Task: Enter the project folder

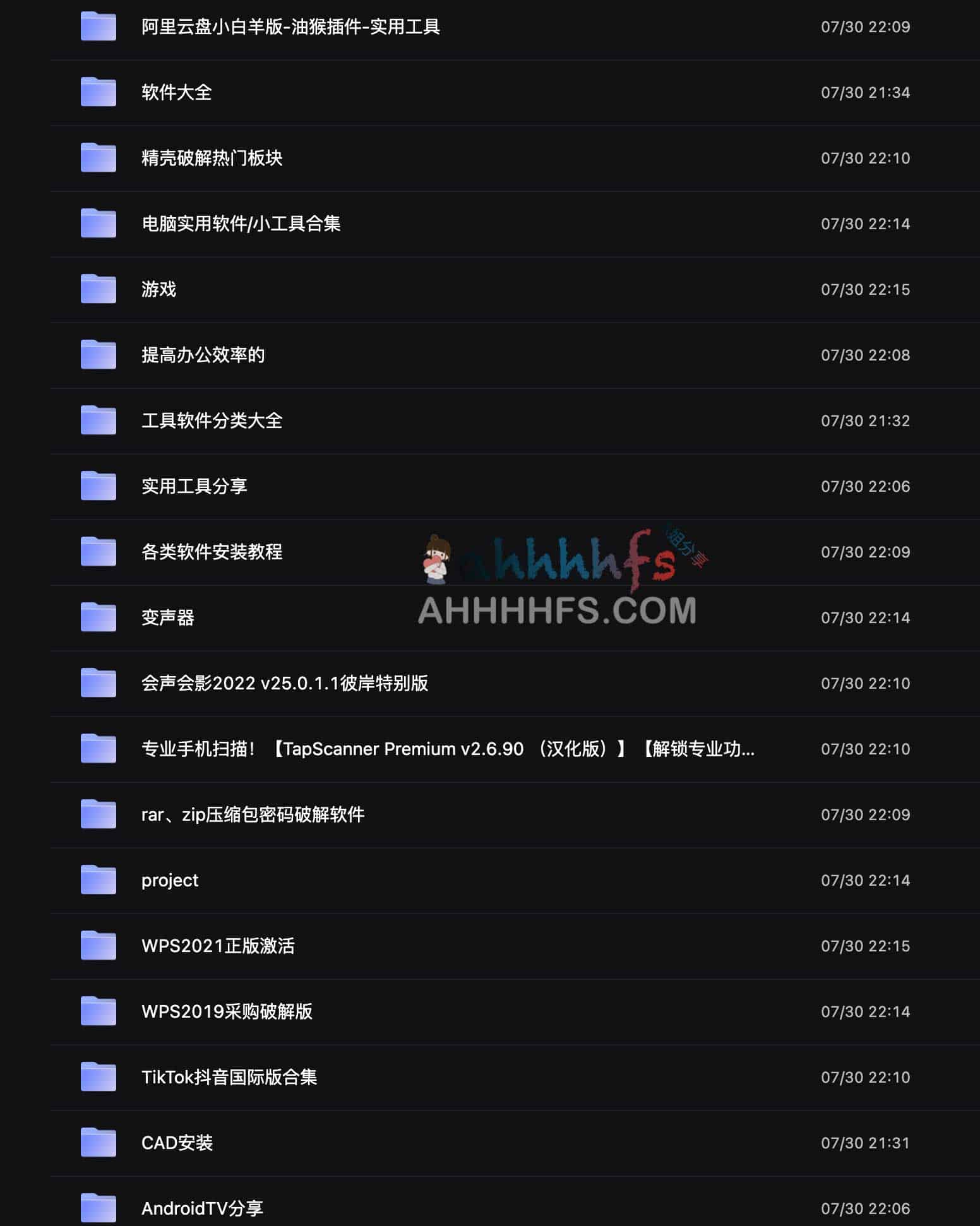Action: 169,881
